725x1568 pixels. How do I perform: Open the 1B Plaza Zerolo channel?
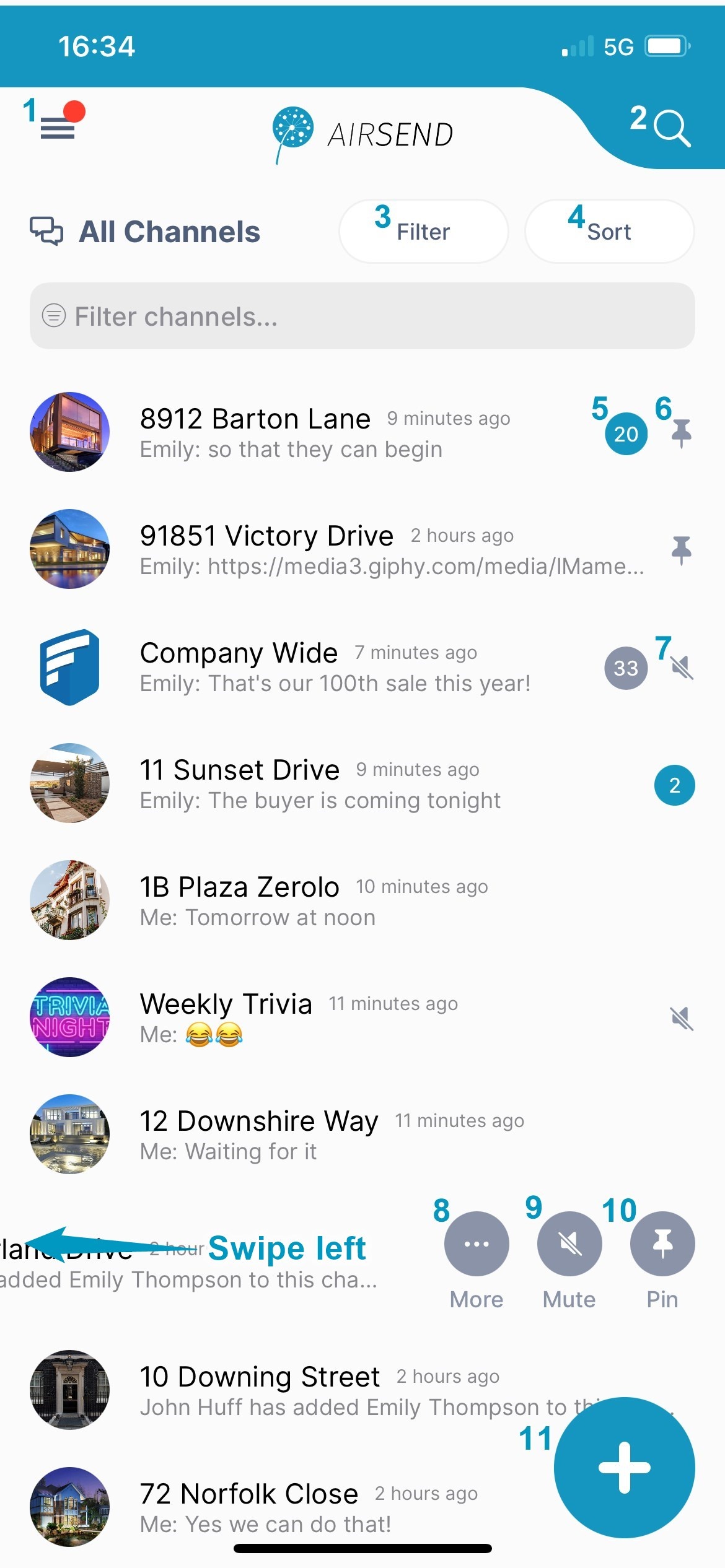362,900
